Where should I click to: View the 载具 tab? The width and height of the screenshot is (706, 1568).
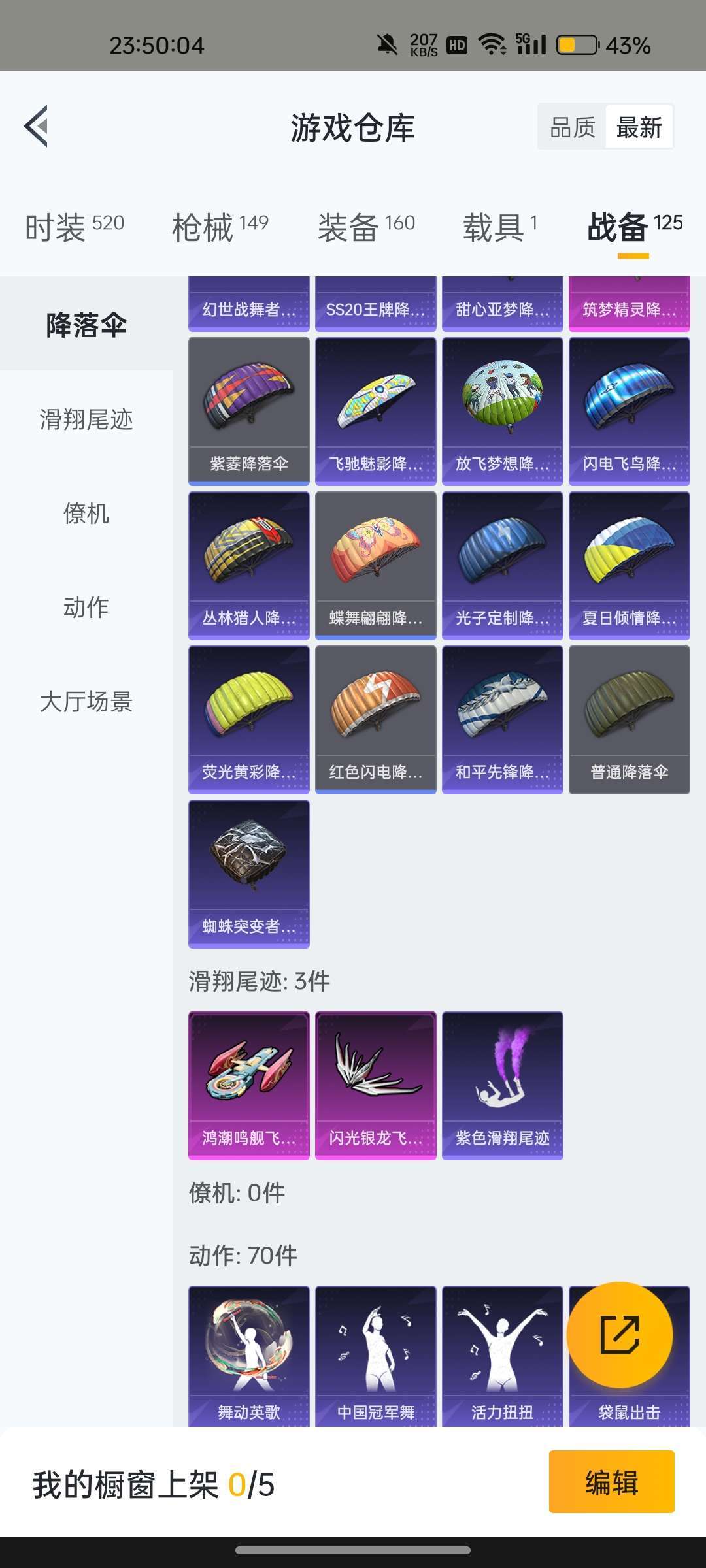(x=500, y=227)
